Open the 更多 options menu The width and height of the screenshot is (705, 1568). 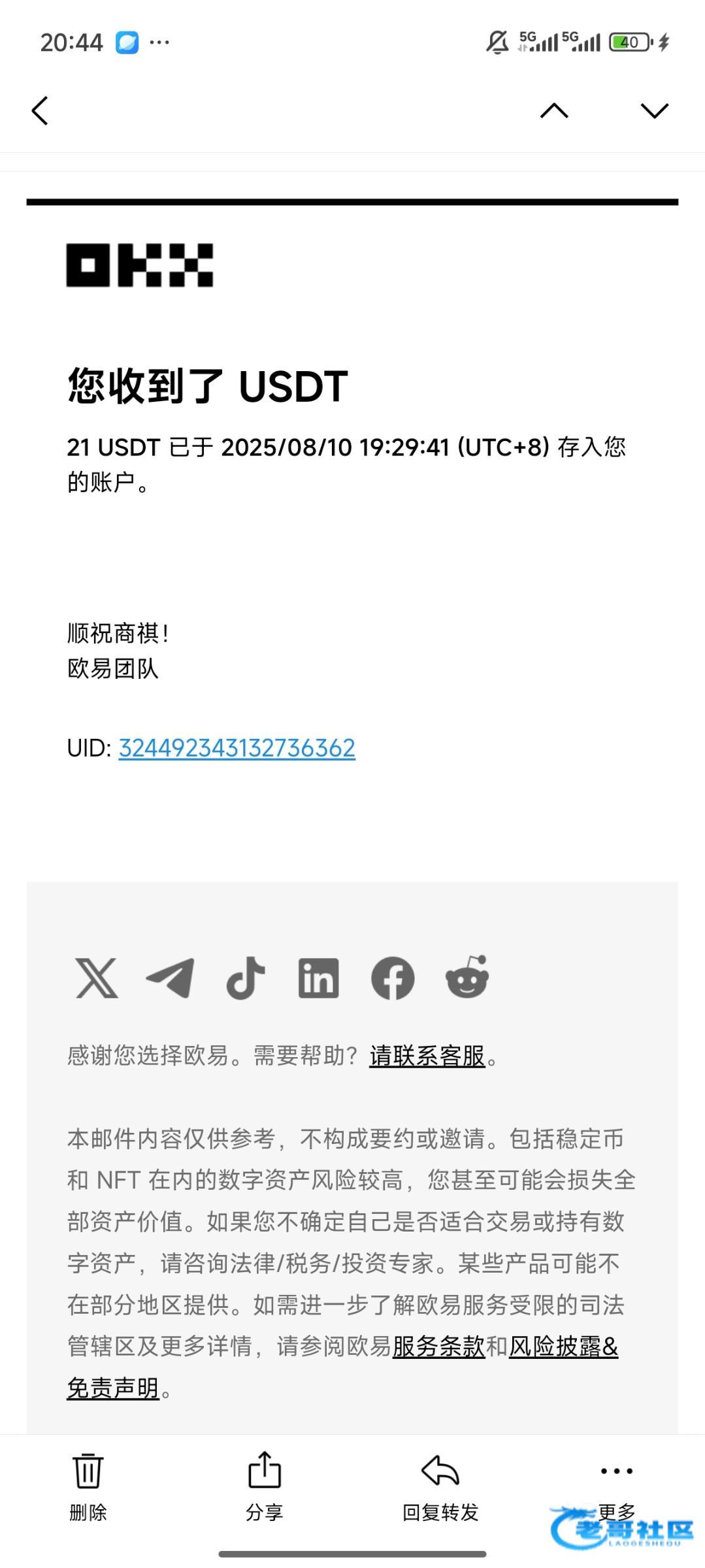coord(616,1484)
